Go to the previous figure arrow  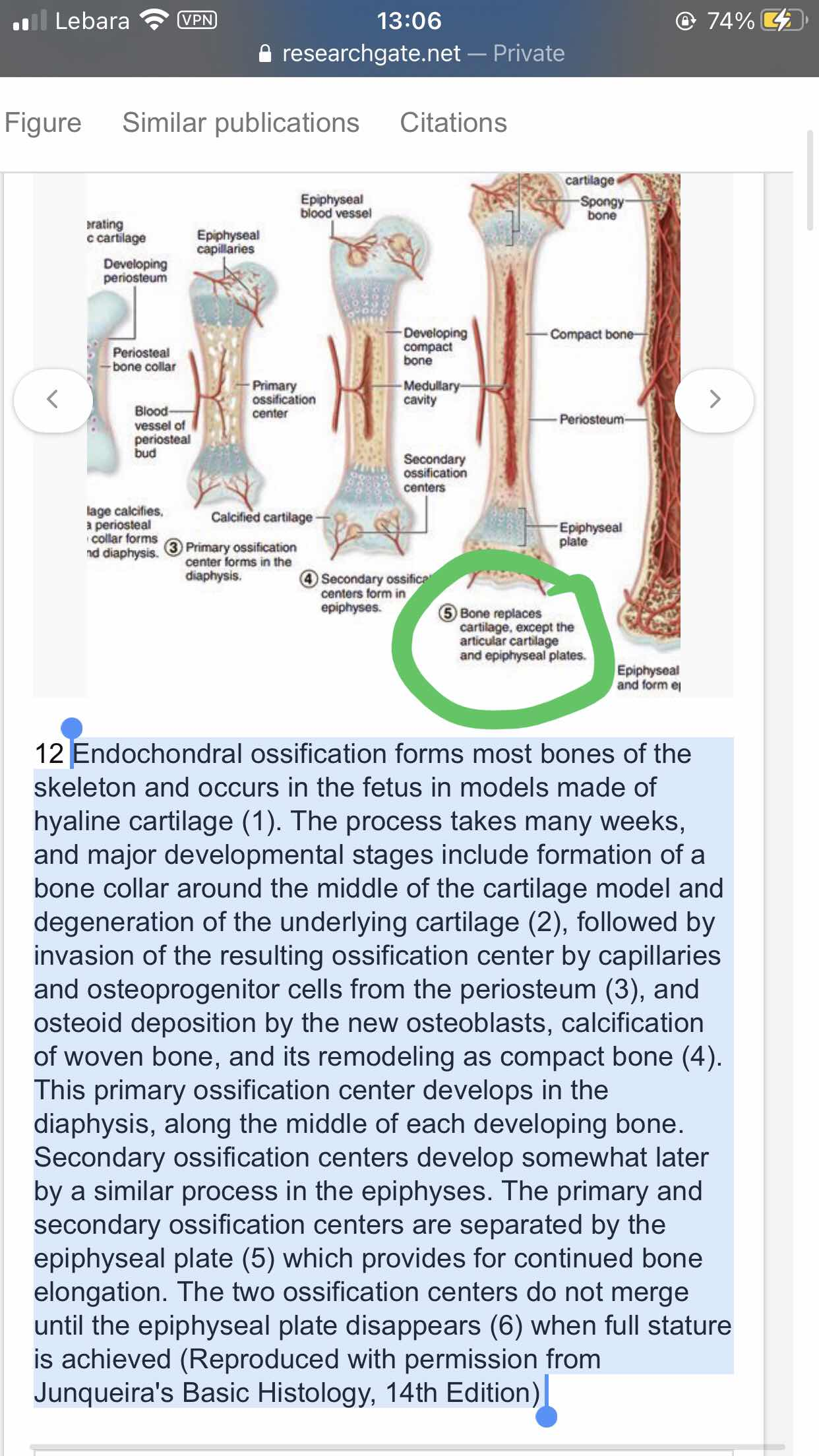pos(53,400)
